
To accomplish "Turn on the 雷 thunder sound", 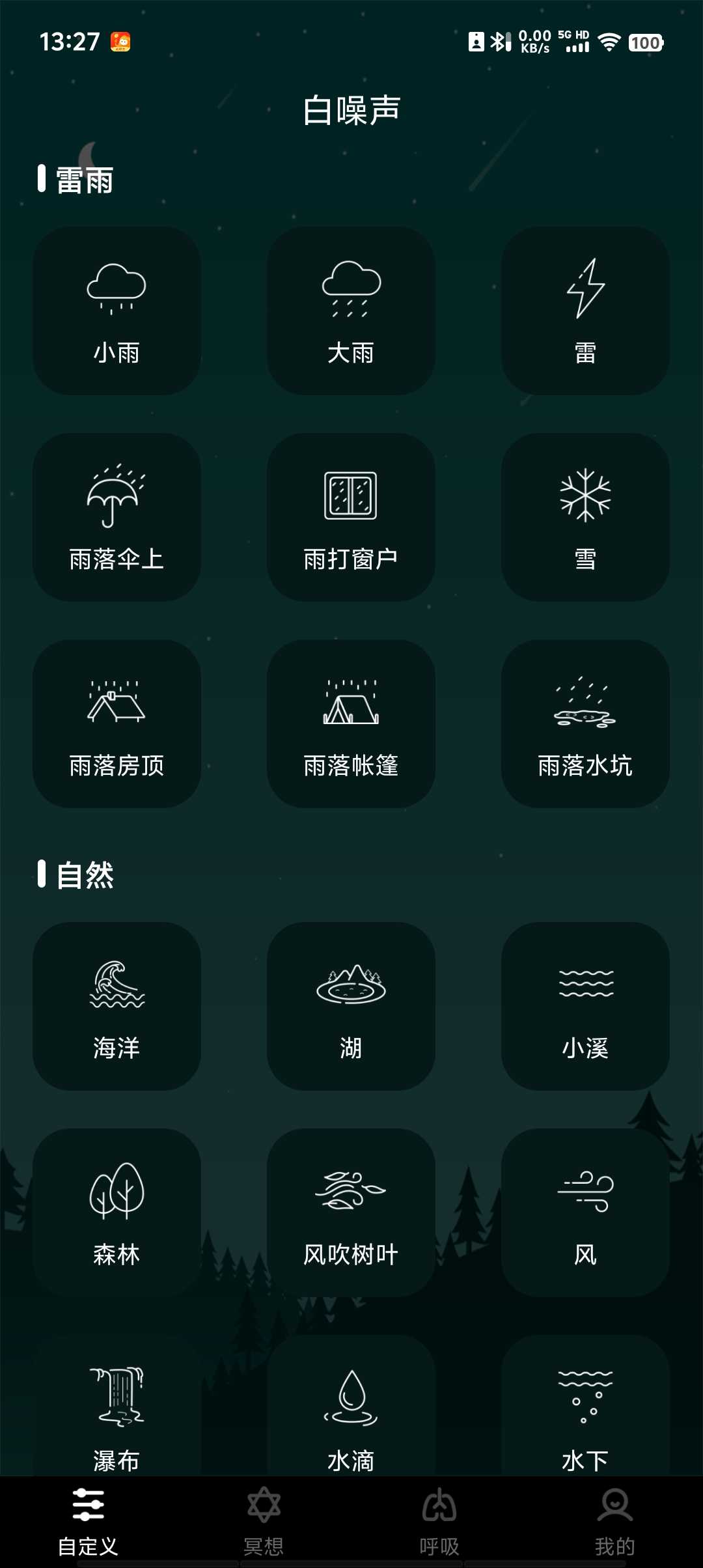I will pyautogui.click(x=585, y=311).
